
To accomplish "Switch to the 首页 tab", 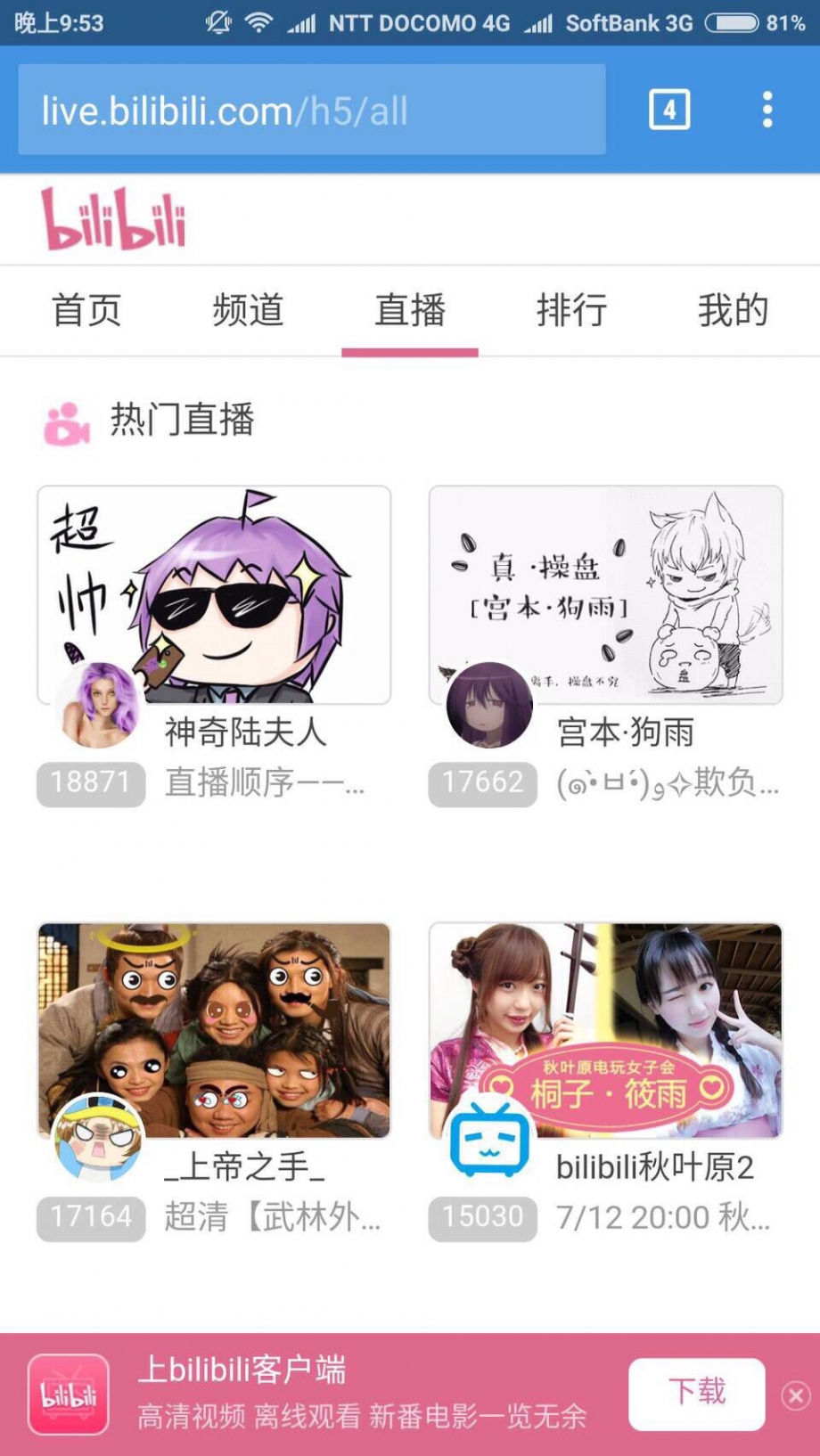I will (86, 310).
